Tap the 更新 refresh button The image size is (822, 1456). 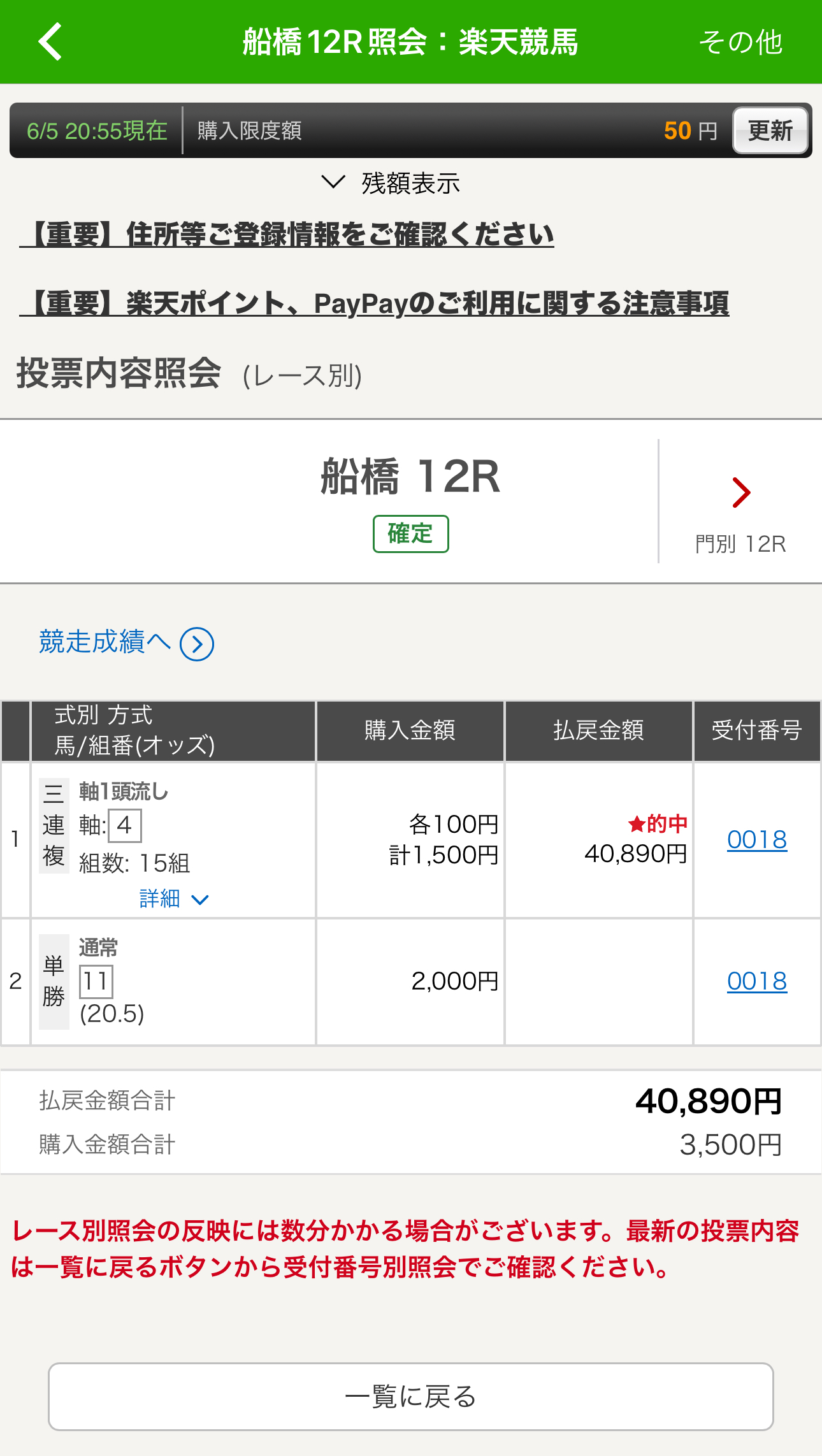770,131
